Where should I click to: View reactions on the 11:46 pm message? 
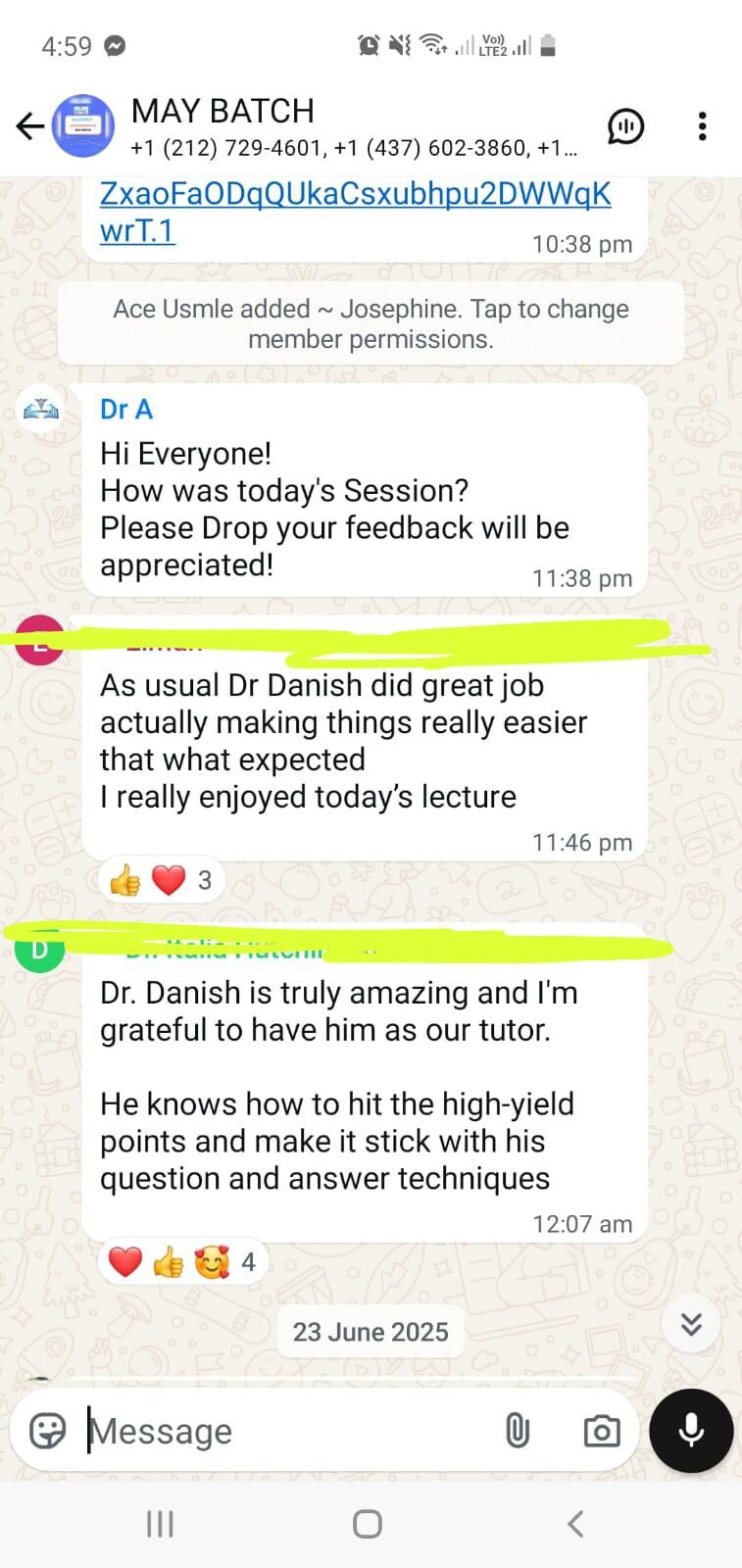161,881
